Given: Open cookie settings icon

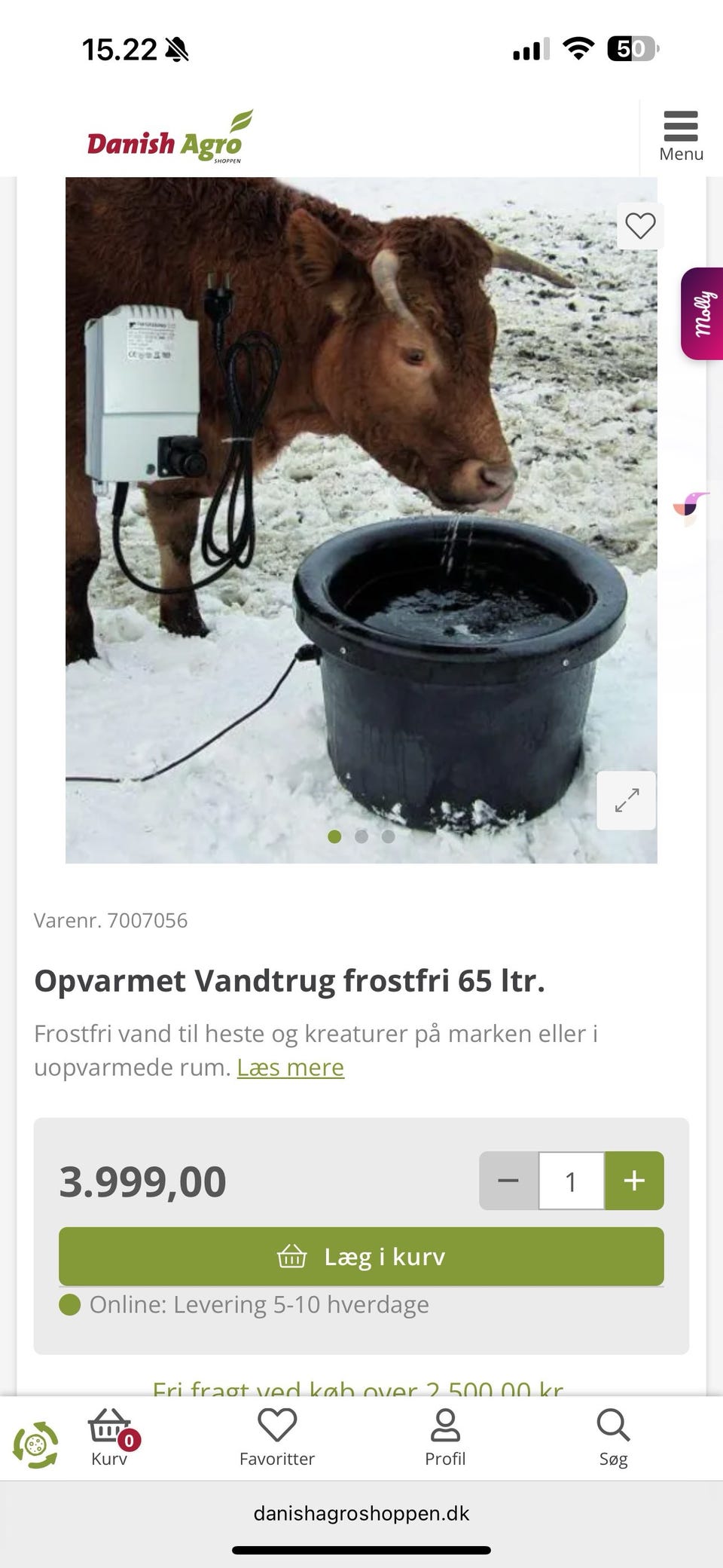Looking at the screenshot, I should (35, 1444).
